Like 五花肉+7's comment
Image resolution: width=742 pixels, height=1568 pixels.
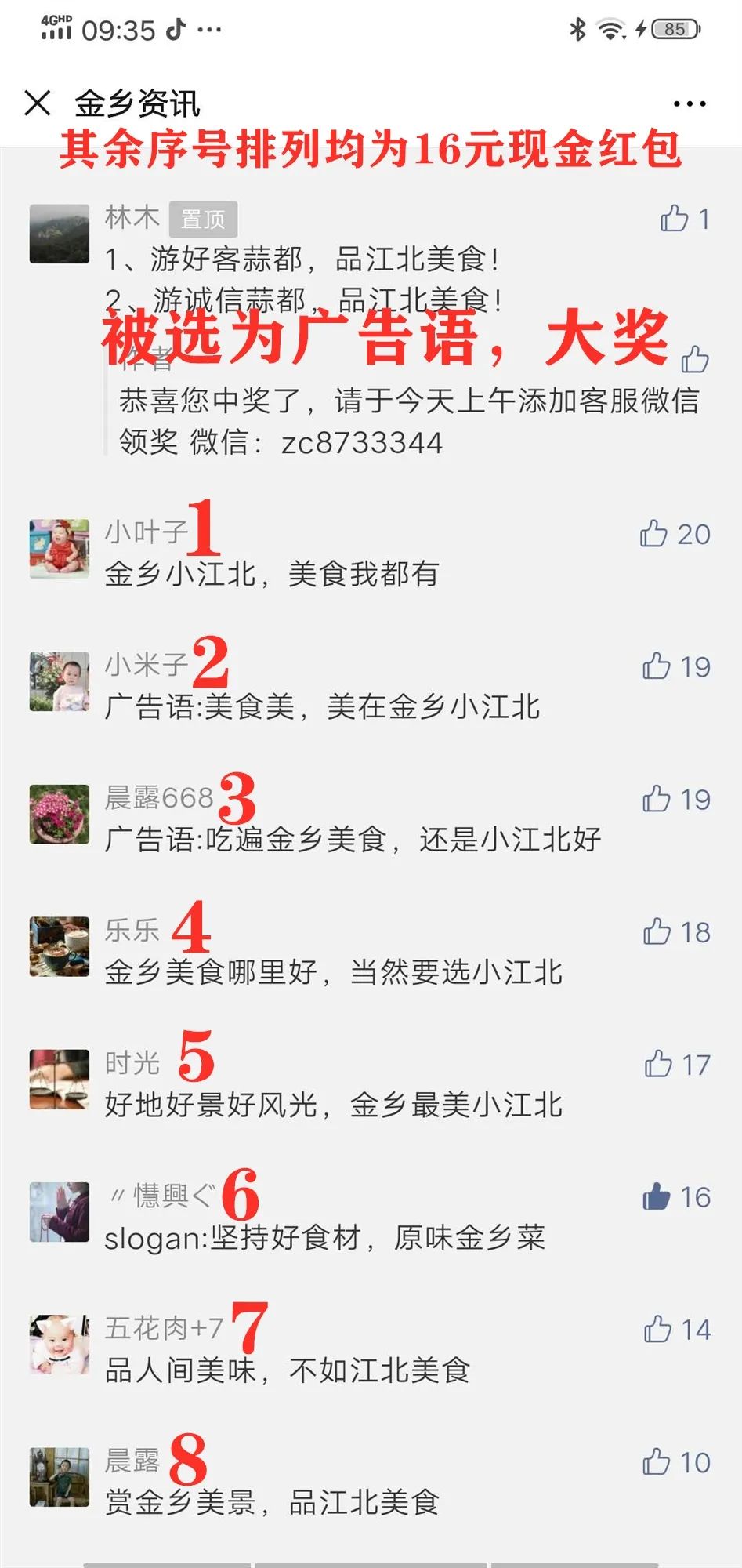point(657,1329)
